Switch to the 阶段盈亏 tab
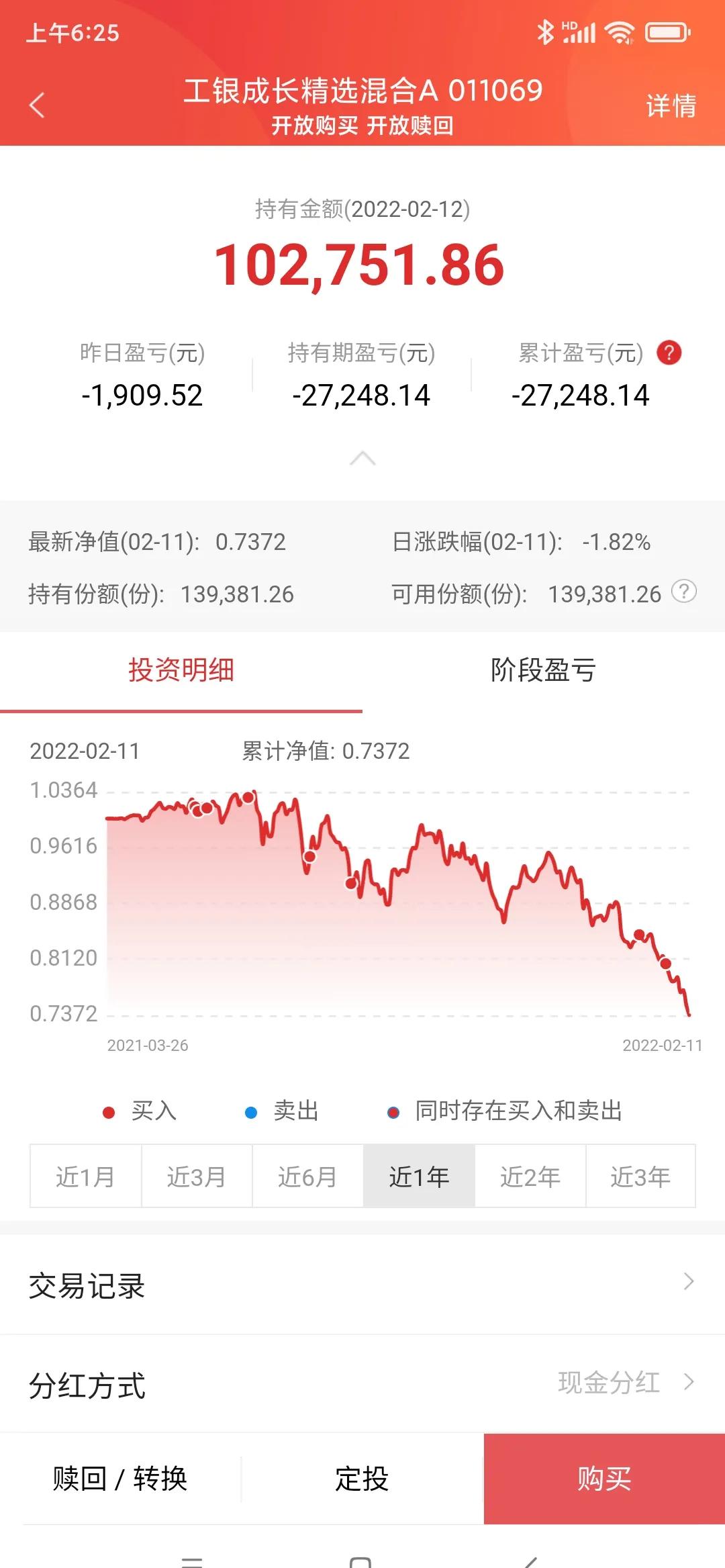725x1568 pixels. click(543, 670)
